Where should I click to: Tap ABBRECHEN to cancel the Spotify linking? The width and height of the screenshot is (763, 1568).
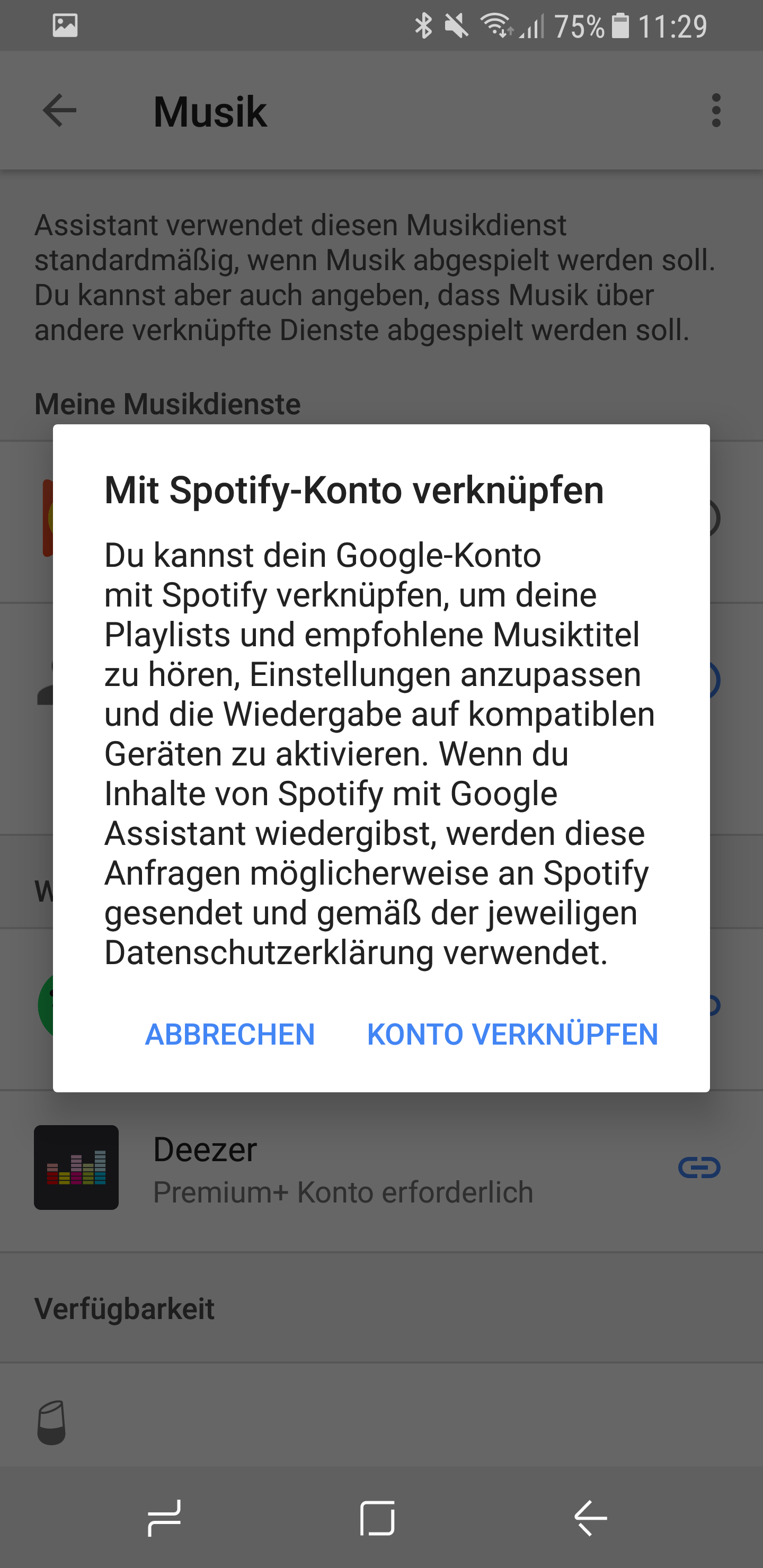pos(229,1034)
